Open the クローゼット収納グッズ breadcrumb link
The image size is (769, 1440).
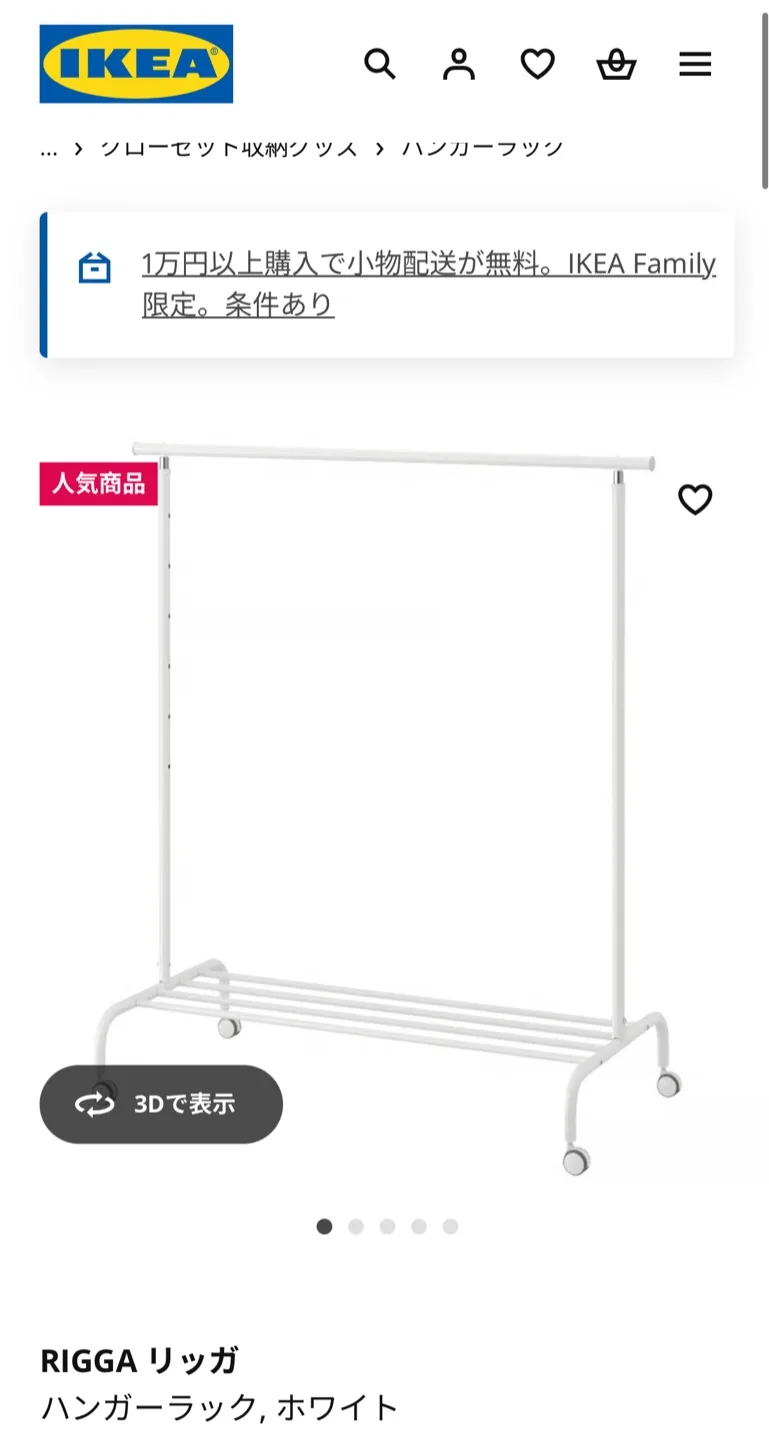point(228,149)
